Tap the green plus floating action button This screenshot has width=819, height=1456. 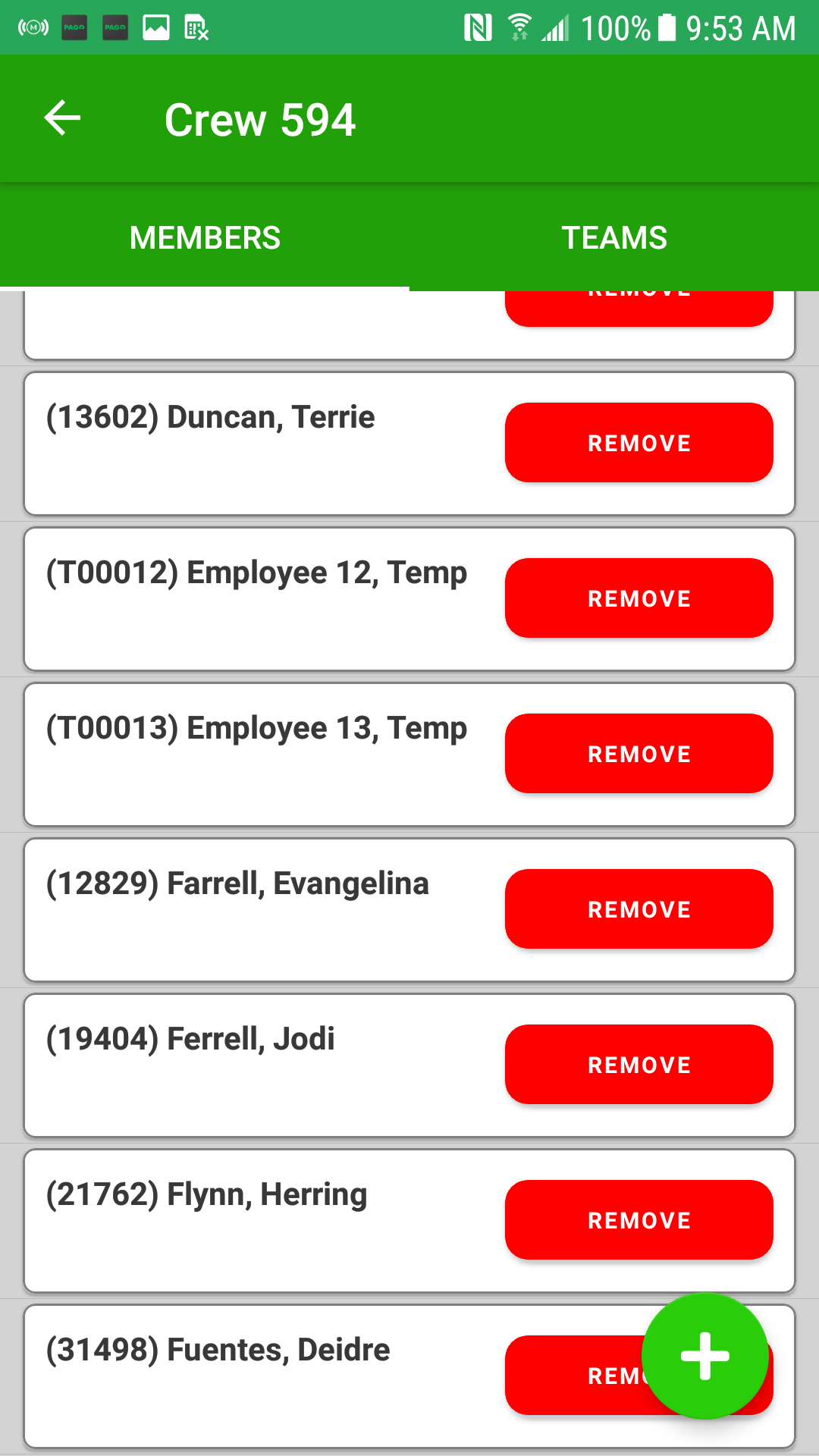point(704,1354)
